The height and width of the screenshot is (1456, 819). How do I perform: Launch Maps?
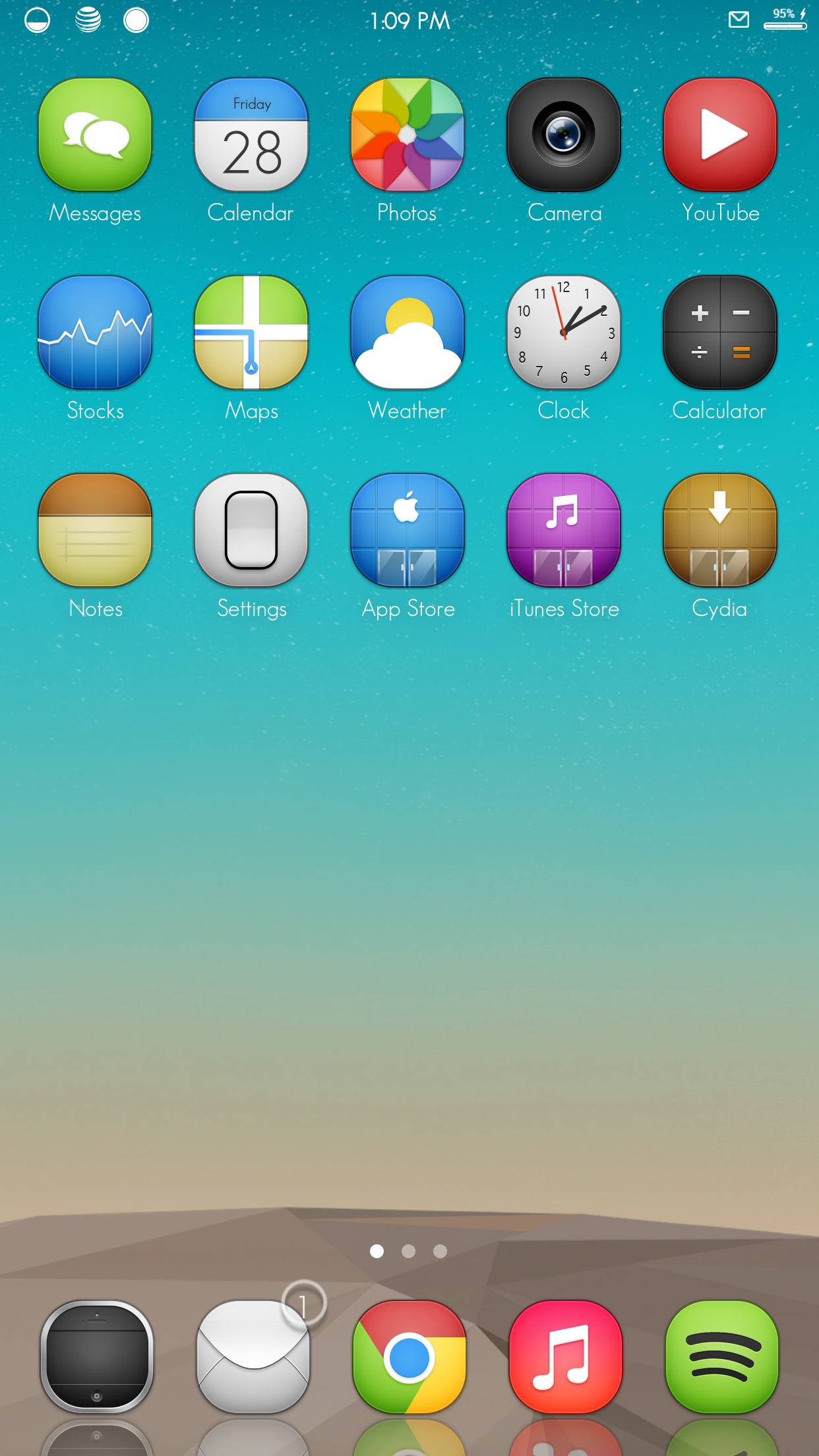coord(251,333)
